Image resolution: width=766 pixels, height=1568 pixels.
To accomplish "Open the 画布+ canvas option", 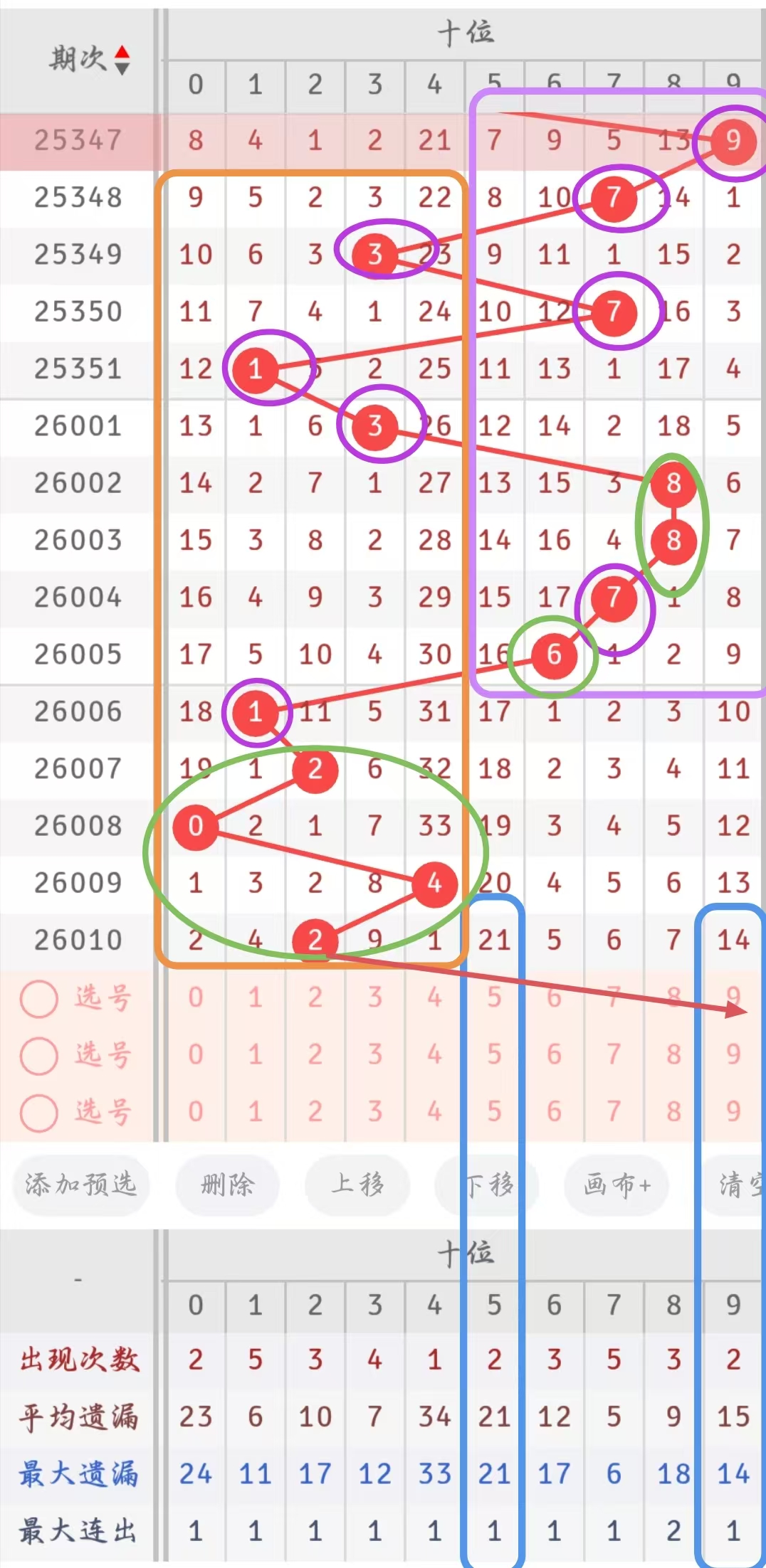I will pos(617,1185).
